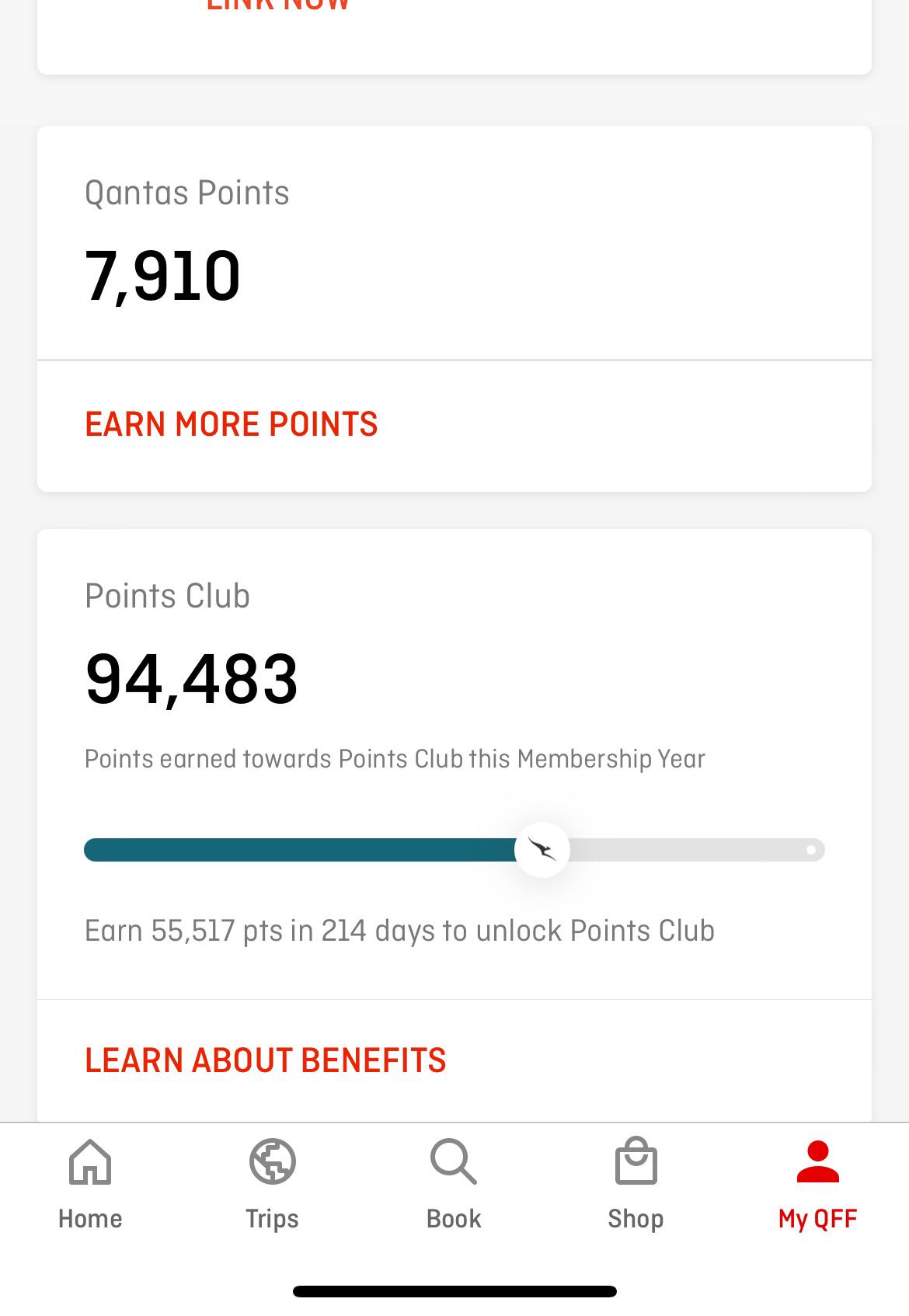Learn about Points Club benefits
This screenshot has height=1316, width=909.
pos(265,1060)
